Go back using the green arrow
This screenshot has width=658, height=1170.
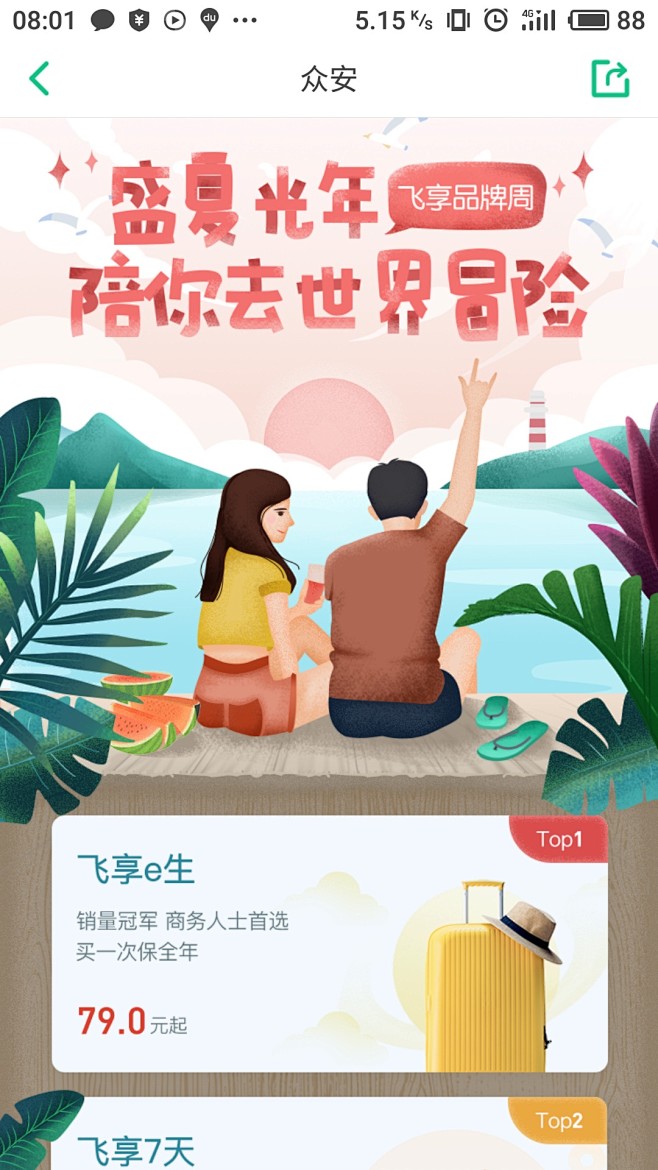click(x=39, y=78)
